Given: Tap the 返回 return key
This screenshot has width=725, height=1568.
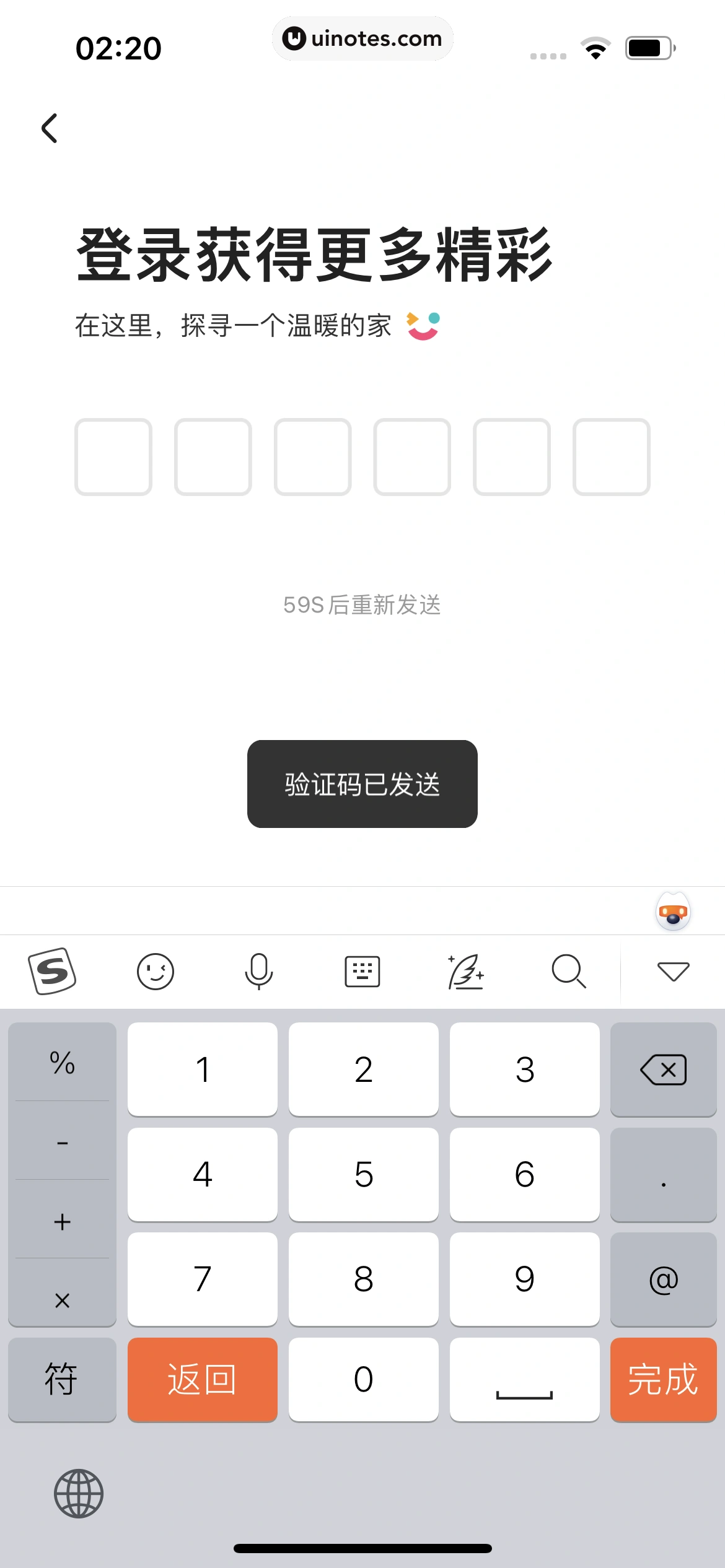Looking at the screenshot, I should point(203,1380).
